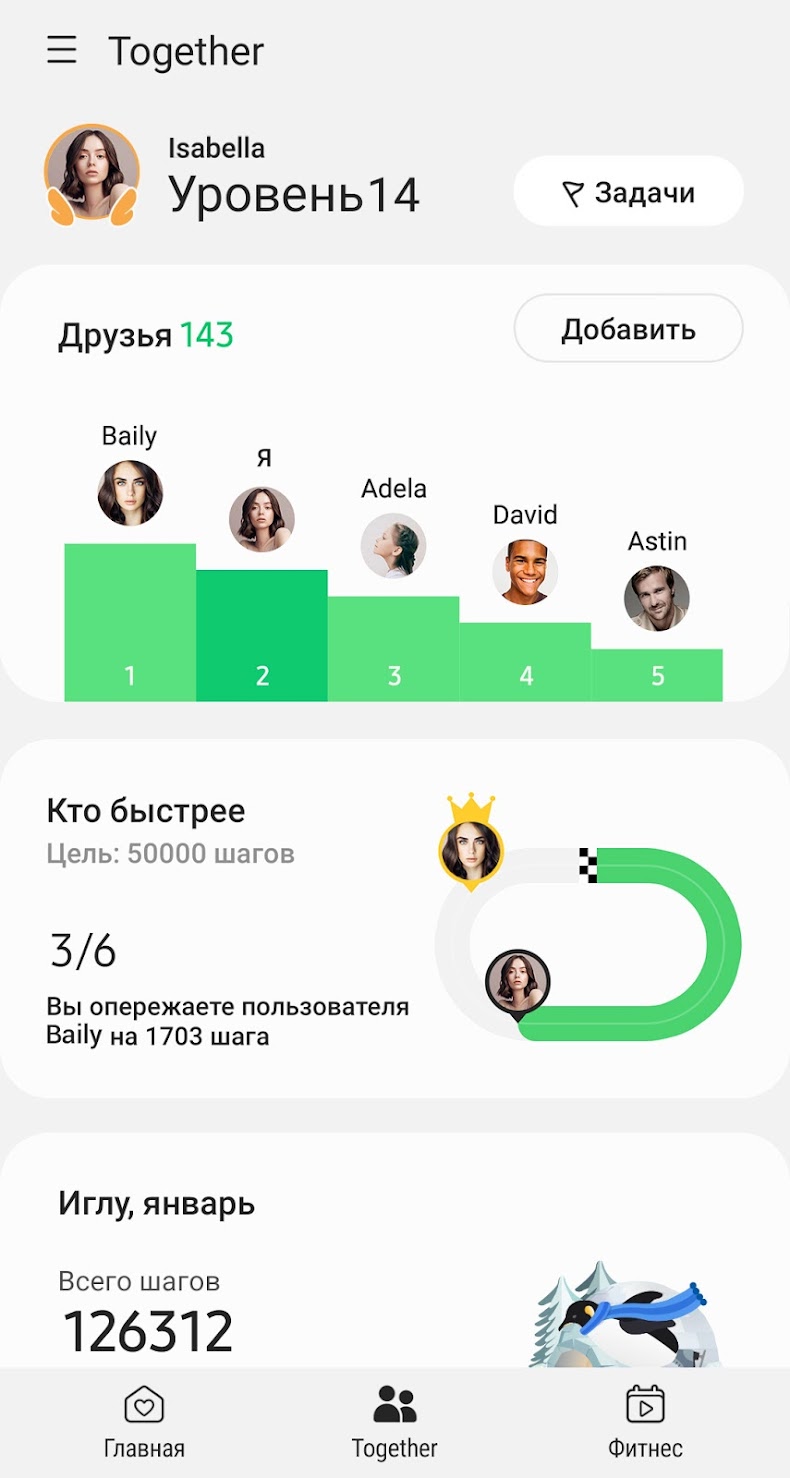Go to the Фитнес tab

[x=646, y=1422]
